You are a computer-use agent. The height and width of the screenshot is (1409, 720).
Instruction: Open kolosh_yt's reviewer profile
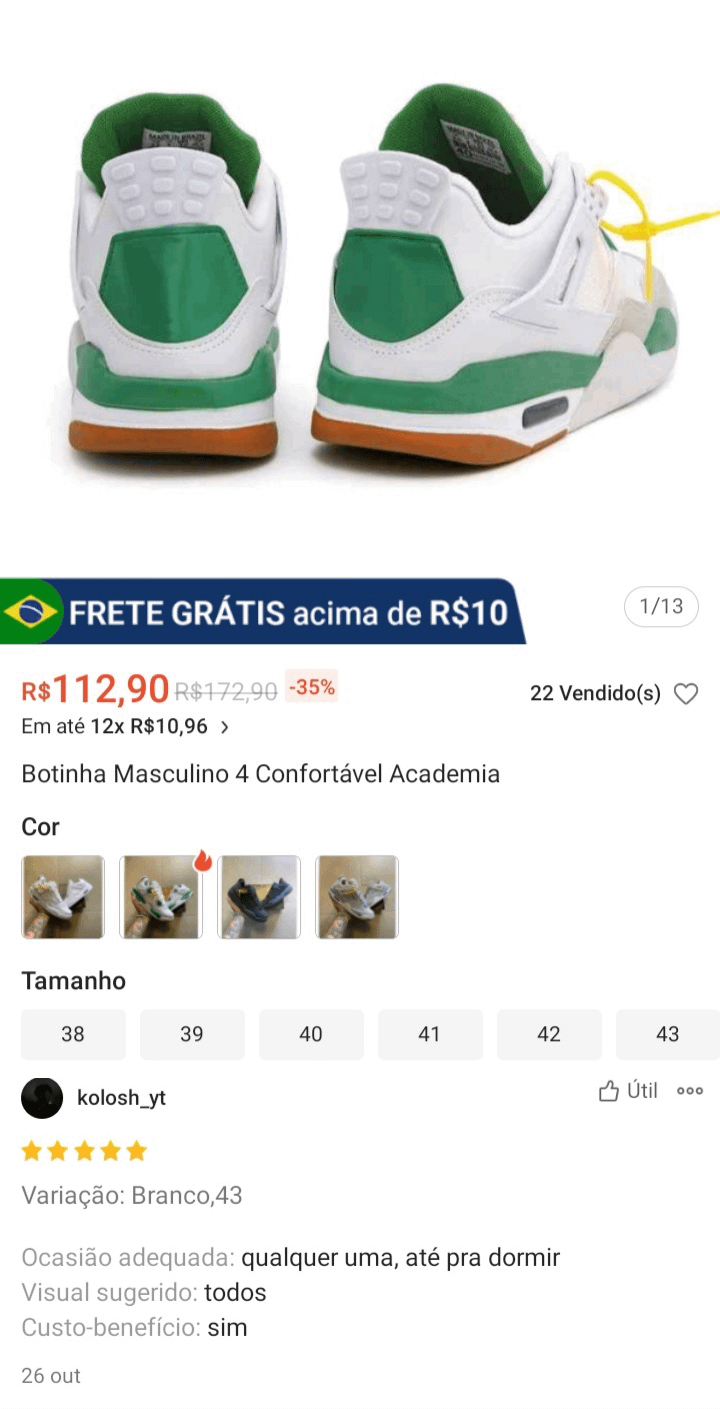tap(42, 1098)
